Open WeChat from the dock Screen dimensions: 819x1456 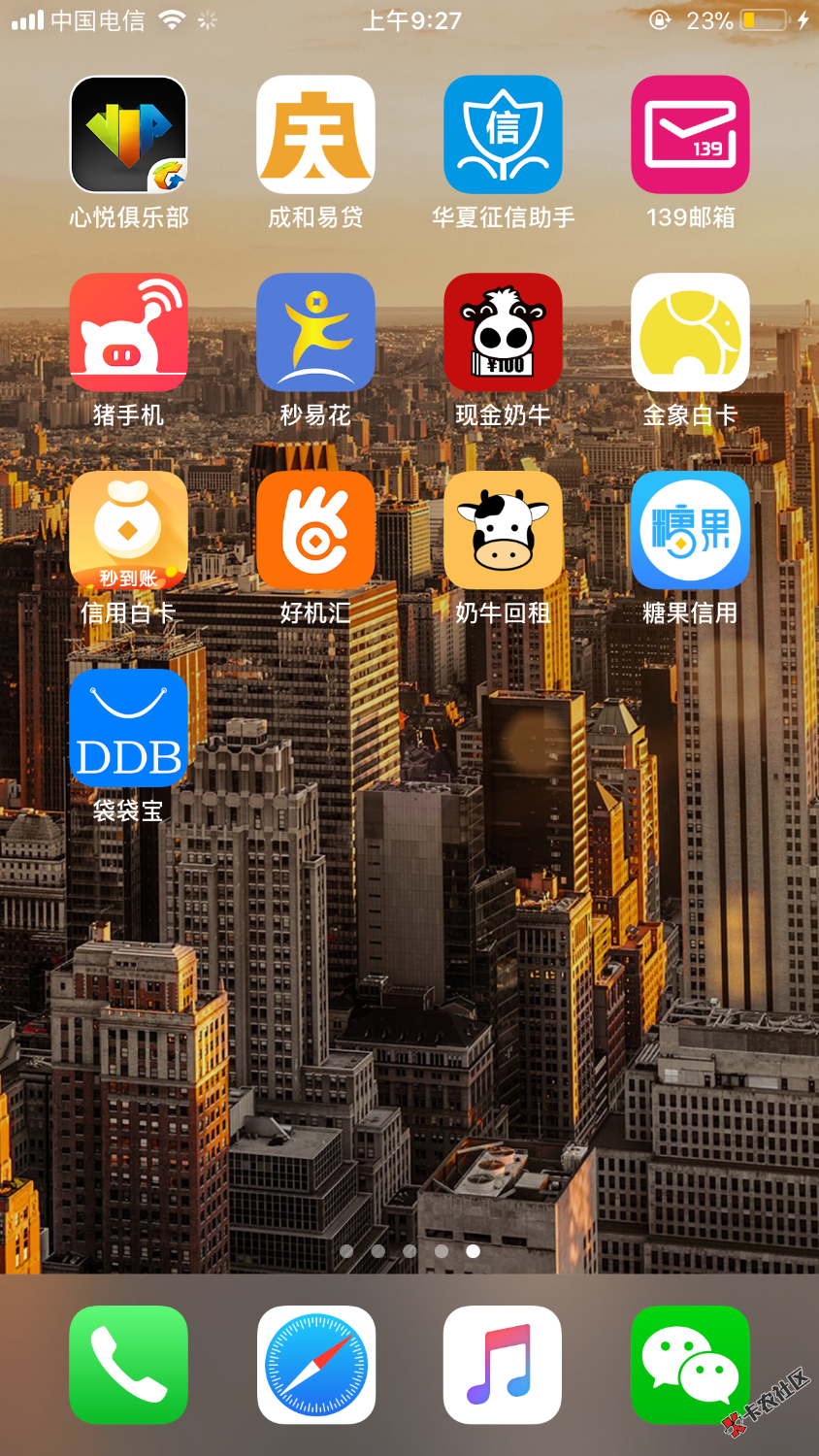pyautogui.click(x=690, y=1364)
